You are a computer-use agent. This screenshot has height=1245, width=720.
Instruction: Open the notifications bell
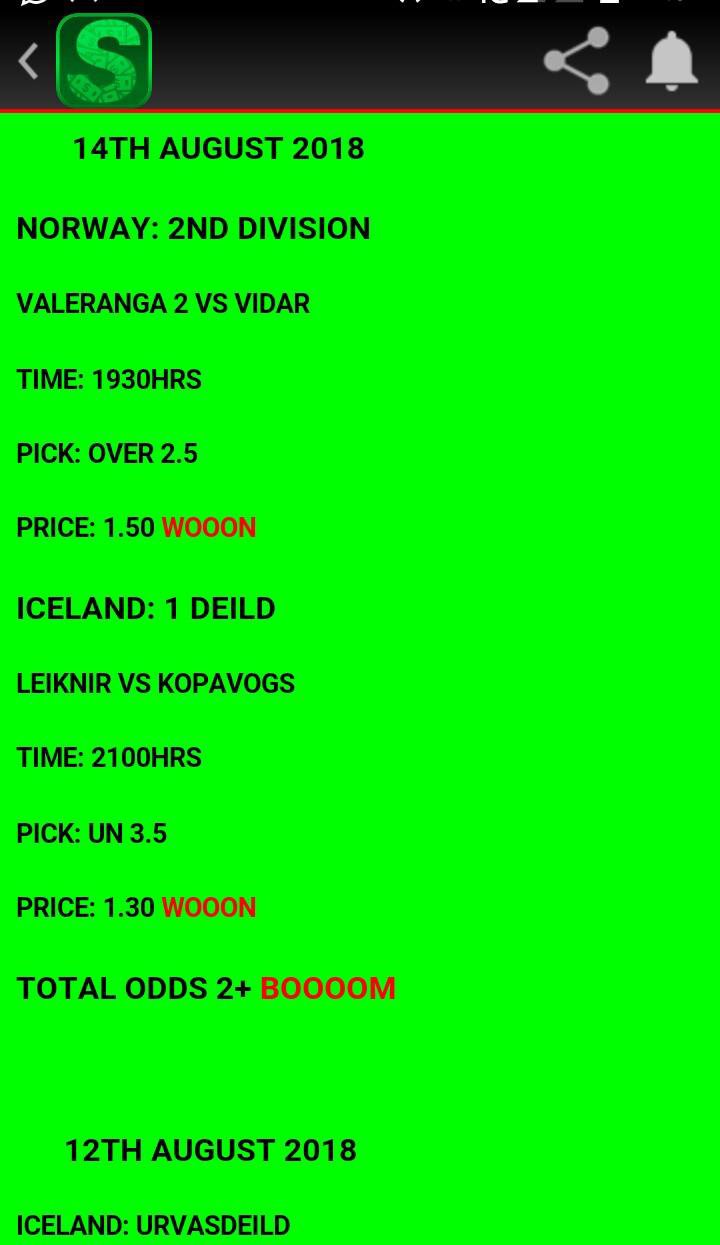pos(671,61)
